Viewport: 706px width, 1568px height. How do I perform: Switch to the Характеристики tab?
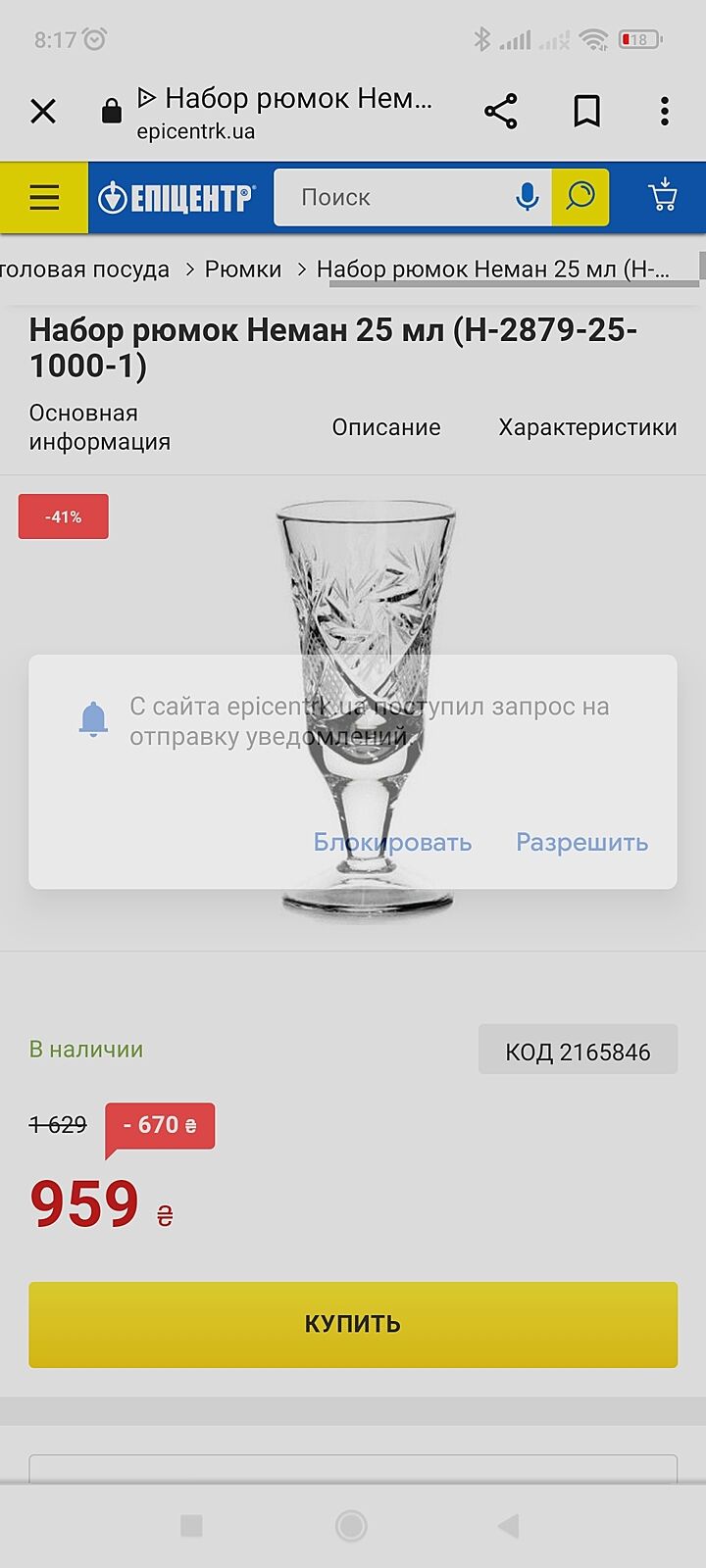pyautogui.click(x=587, y=427)
